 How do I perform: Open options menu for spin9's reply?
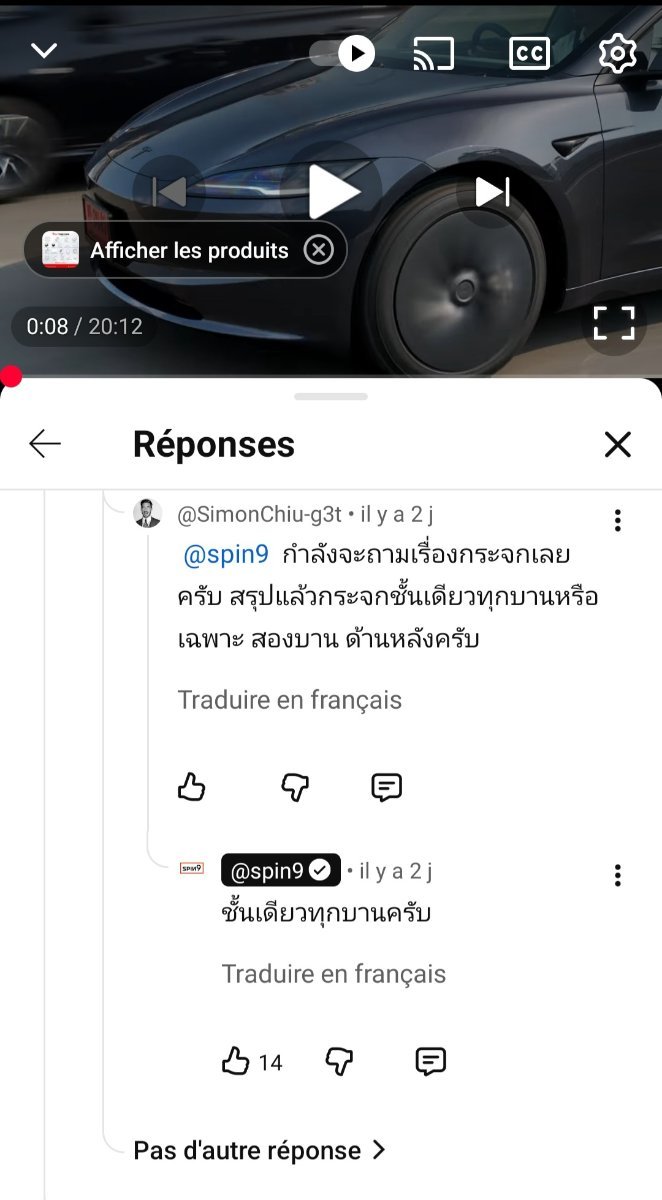(617, 875)
